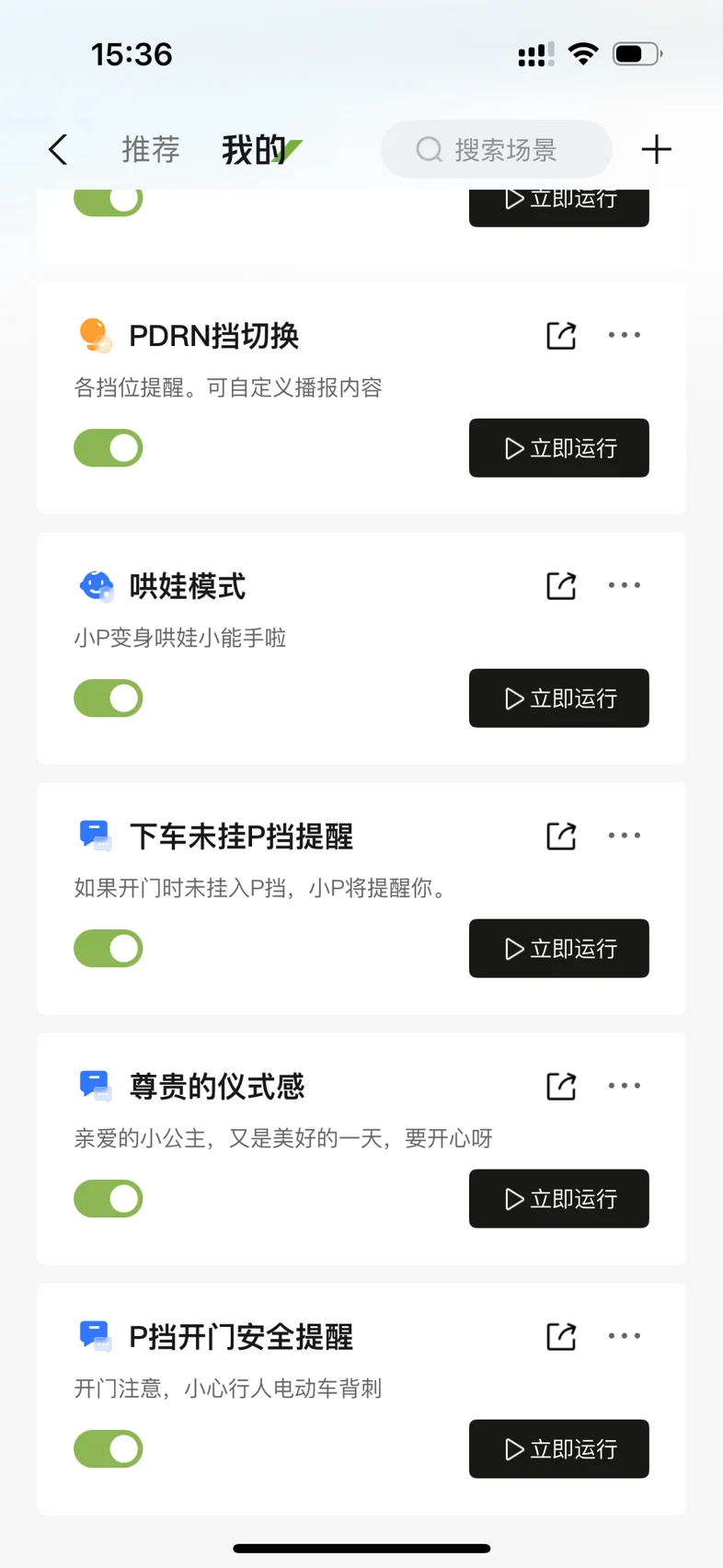Open more options for 哄娃模式
This screenshot has height=1568, width=723.
coord(625,586)
